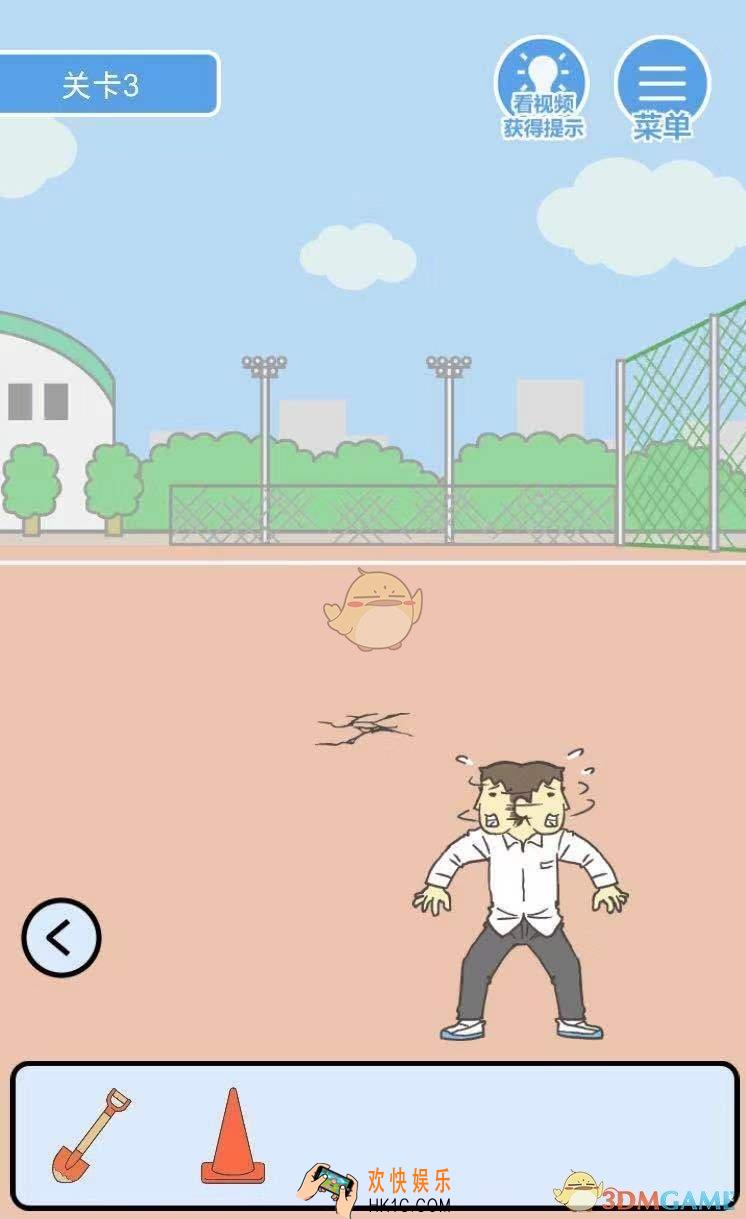Tap the crack in the ground
This screenshot has height=1219, width=746.
(x=363, y=729)
